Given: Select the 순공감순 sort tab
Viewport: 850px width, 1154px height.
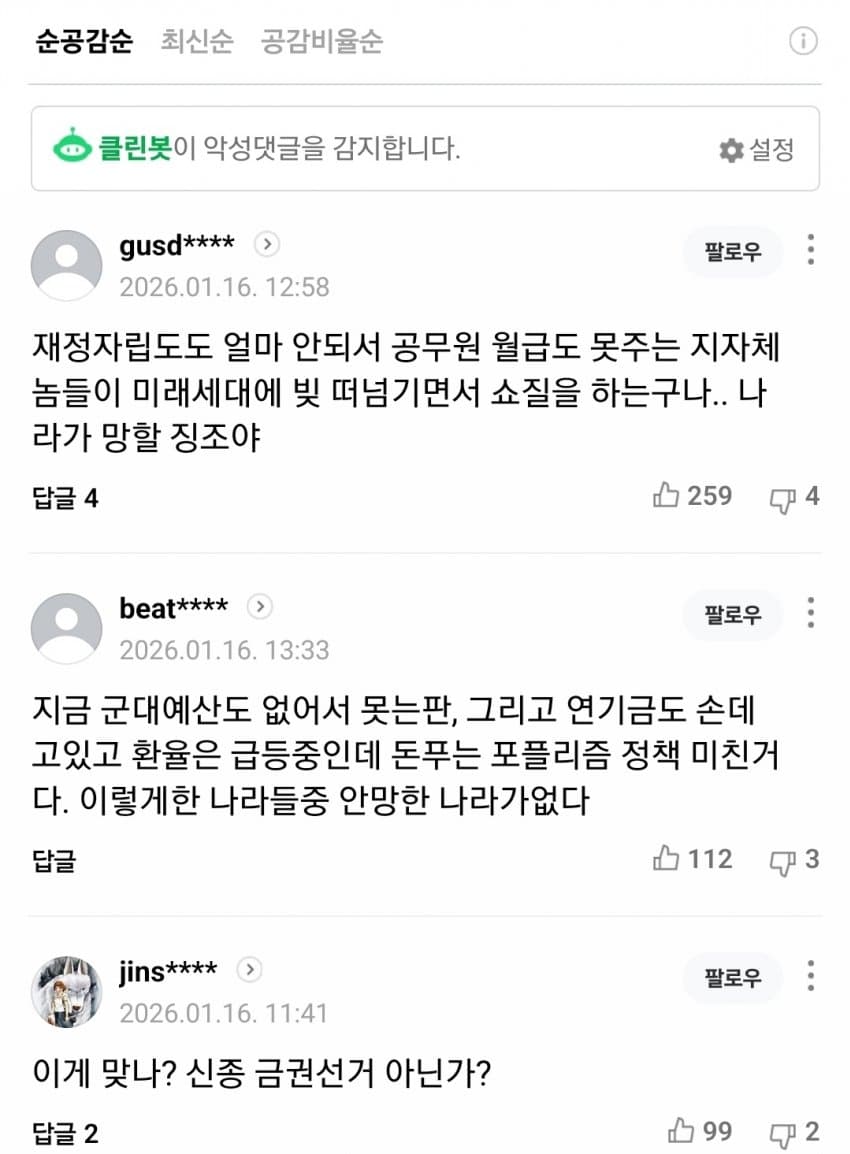Looking at the screenshot, I should 84,42.
